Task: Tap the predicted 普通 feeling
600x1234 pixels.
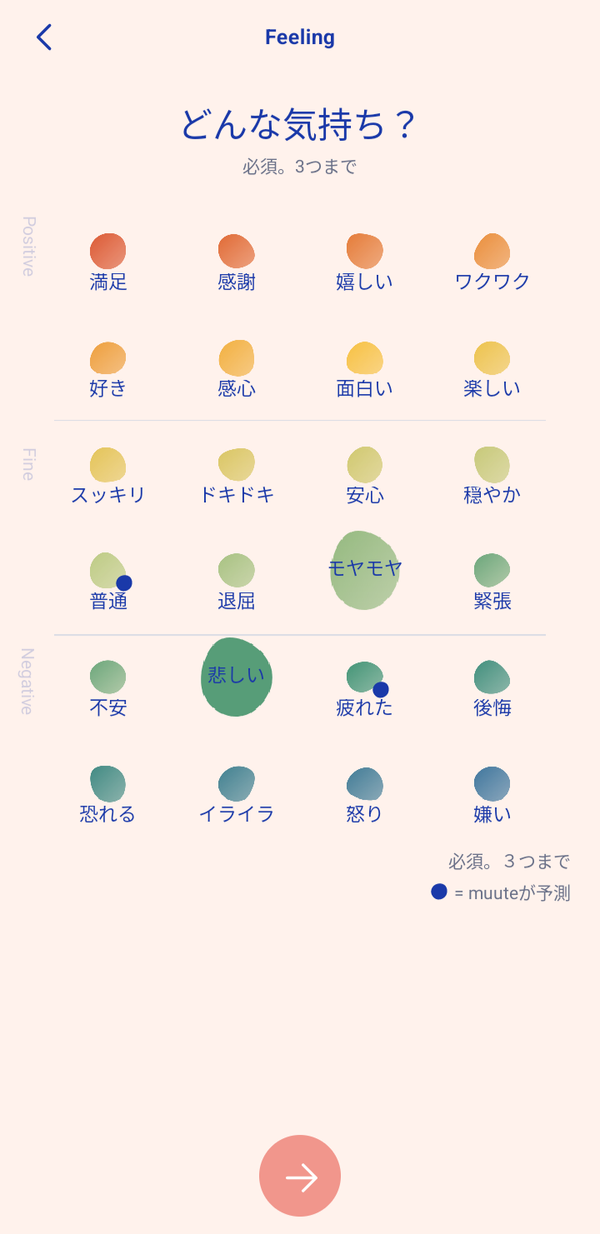Action: click(x=108, y=582)
